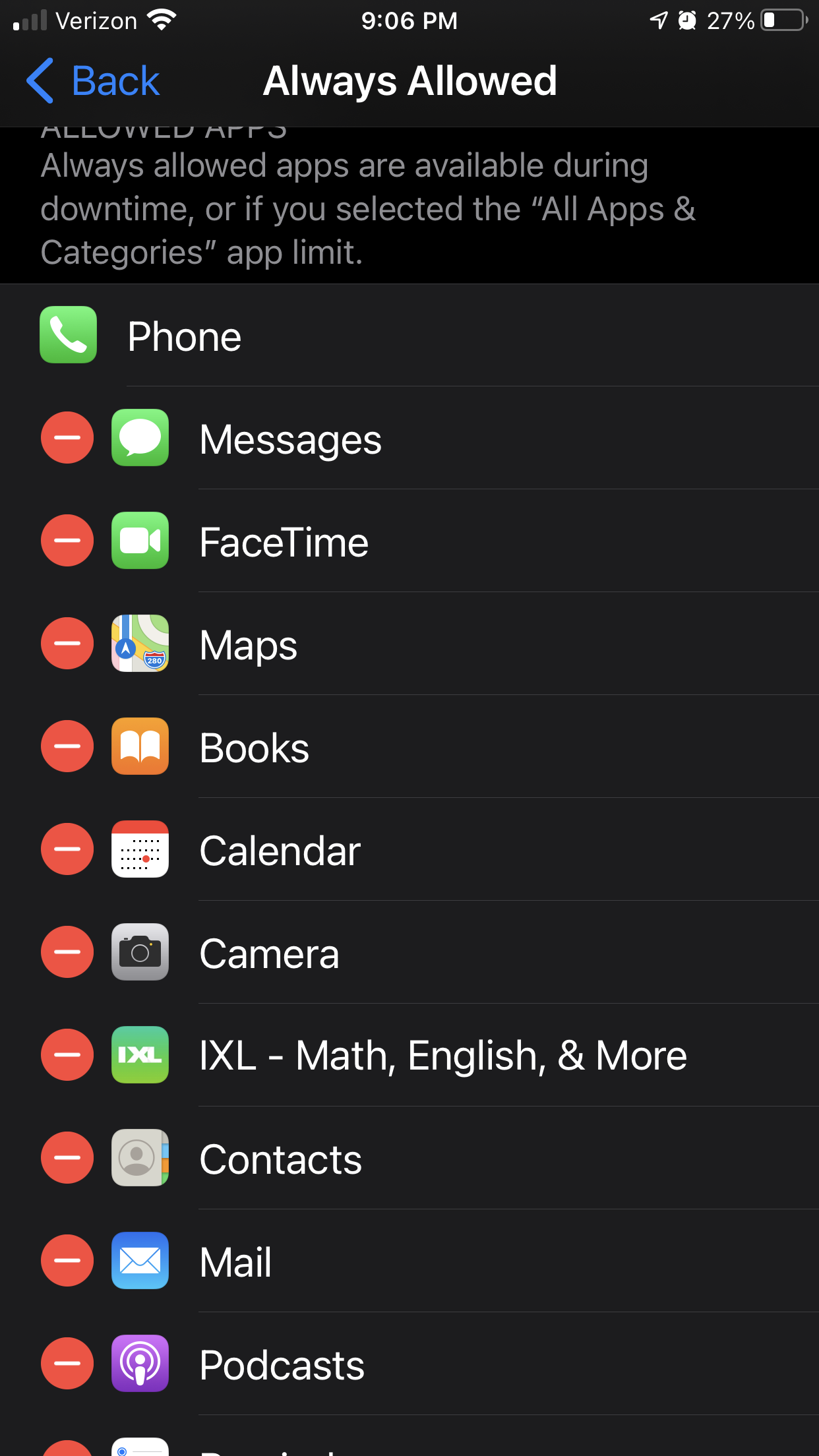Delete Mail from allowed apps
The height and width of the screenshot is (1456, 819).
point(67,1261)
